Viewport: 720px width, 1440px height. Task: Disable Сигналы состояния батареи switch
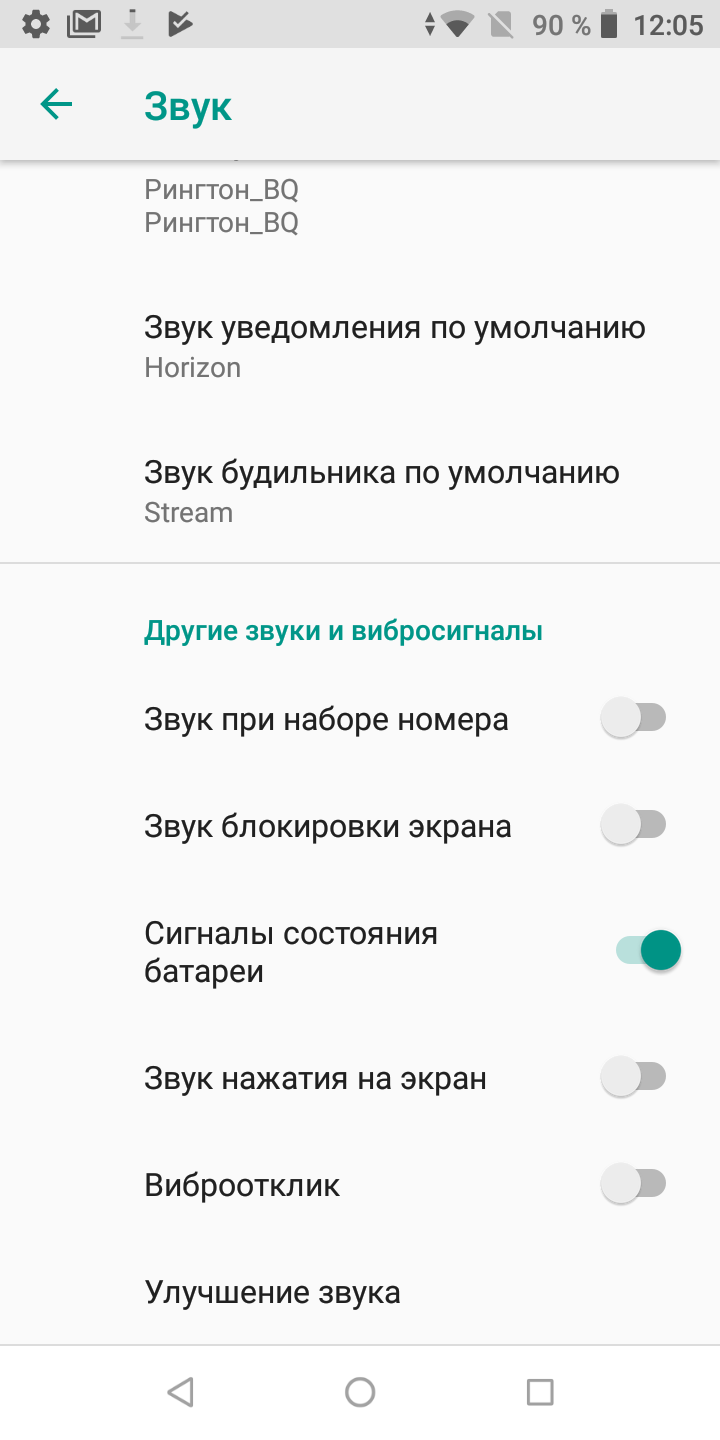click(648, 950)
